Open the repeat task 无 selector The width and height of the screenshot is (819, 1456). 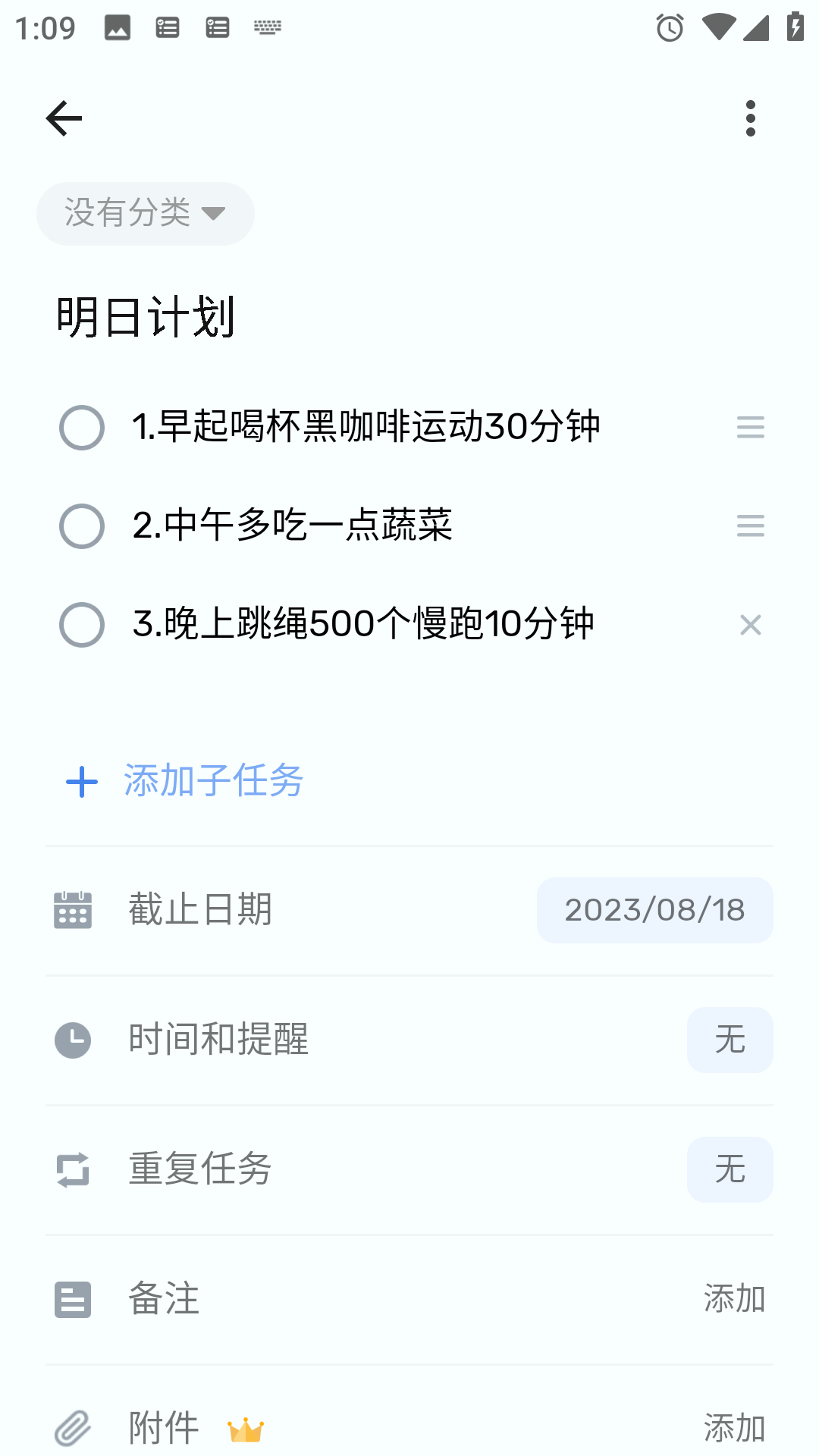[x=730, y=1169]
